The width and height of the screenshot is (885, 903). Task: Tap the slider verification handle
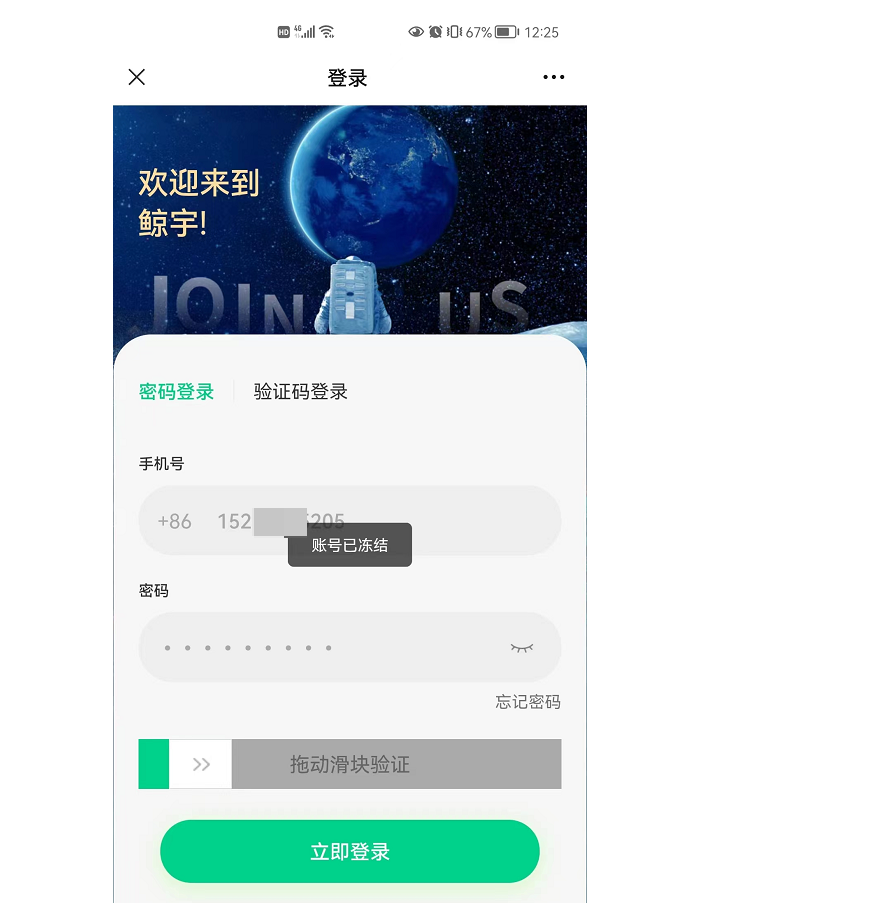[200, 765]
